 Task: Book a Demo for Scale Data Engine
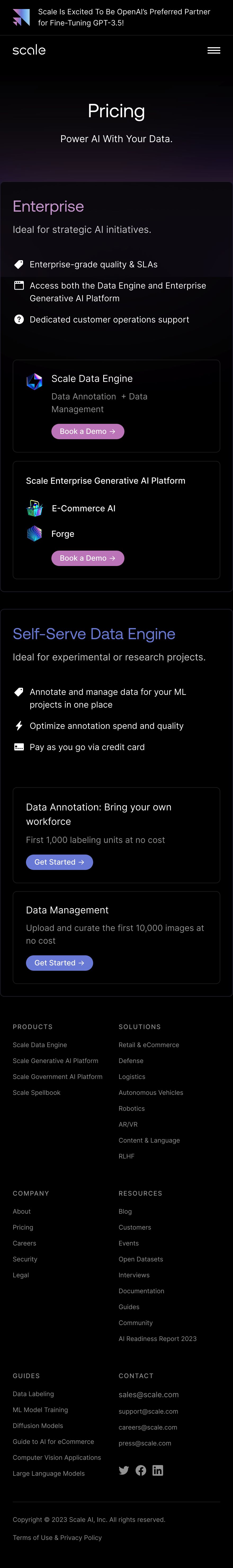tap(88, 431)
